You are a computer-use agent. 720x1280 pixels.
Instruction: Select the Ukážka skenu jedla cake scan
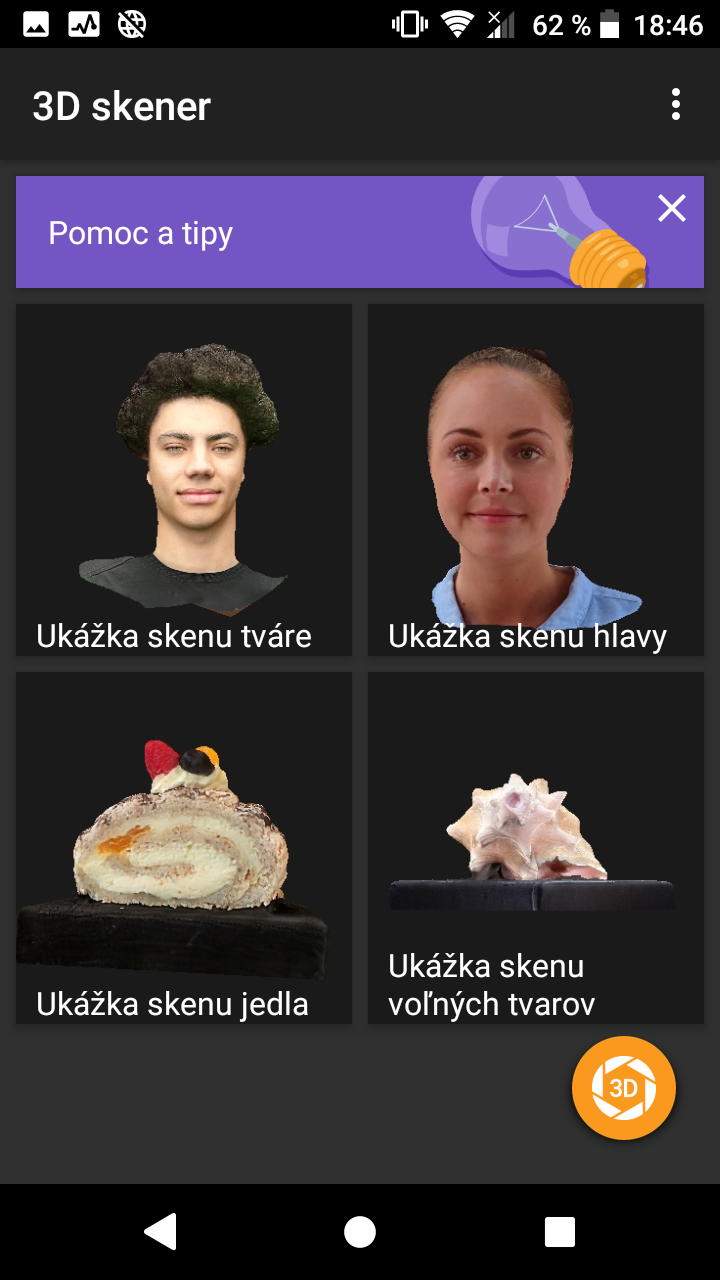[x=184, y=848]
